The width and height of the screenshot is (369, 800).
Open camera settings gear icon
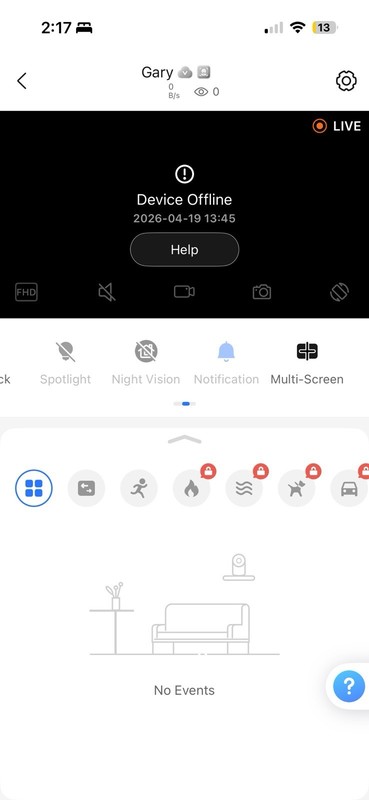click(x=346, y=81)
